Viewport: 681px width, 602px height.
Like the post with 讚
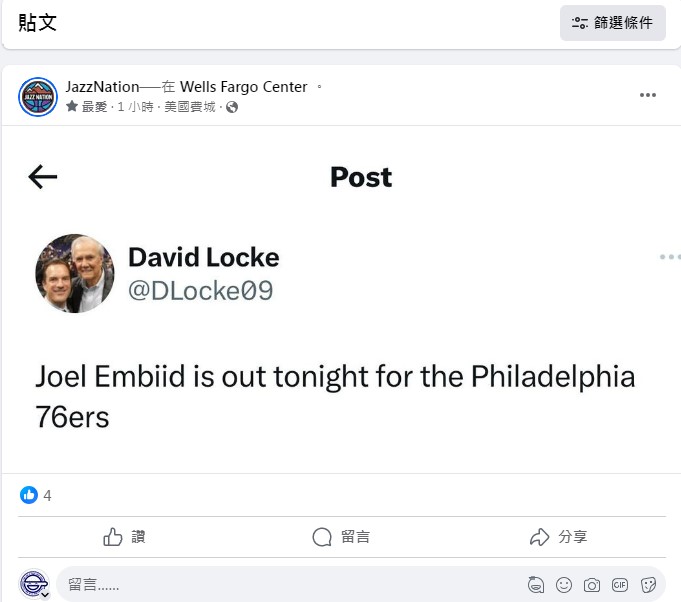point(124,537)
